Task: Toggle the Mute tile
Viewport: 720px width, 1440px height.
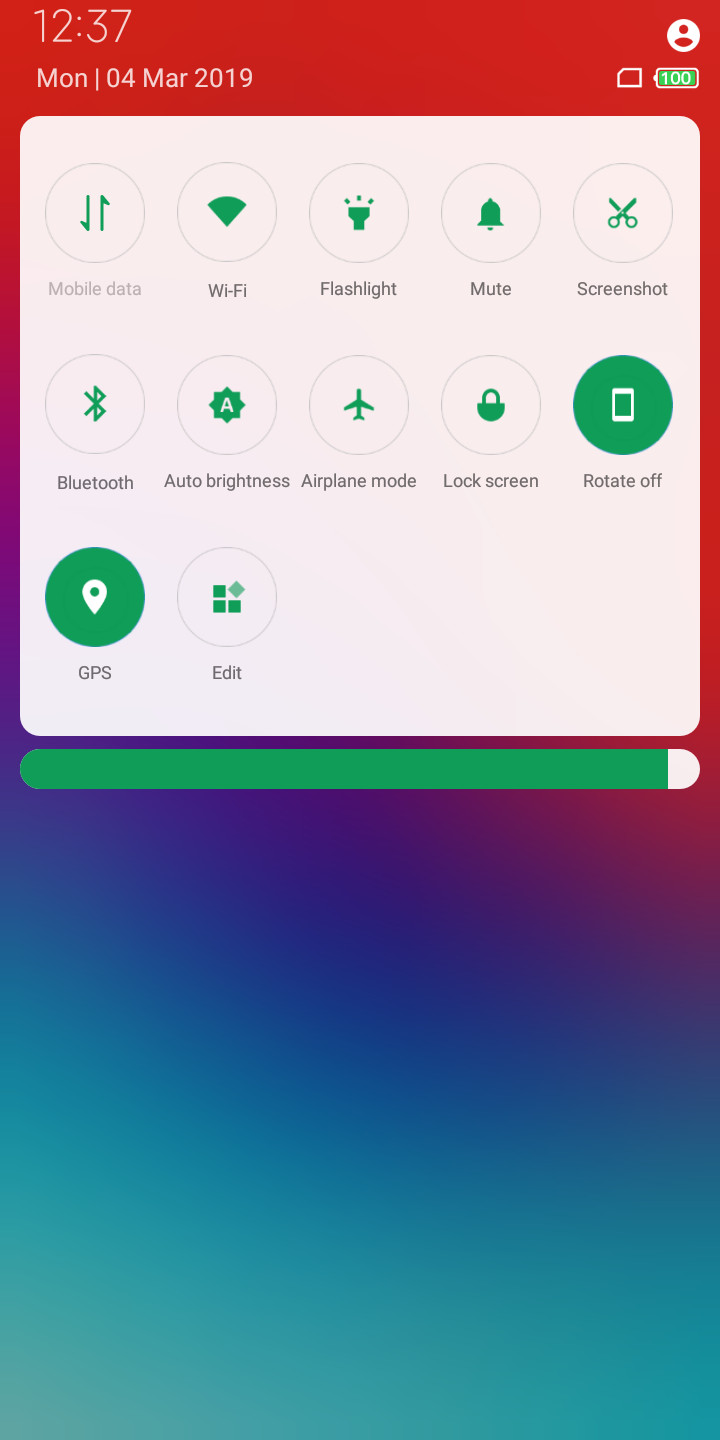Action: [491, 213]
